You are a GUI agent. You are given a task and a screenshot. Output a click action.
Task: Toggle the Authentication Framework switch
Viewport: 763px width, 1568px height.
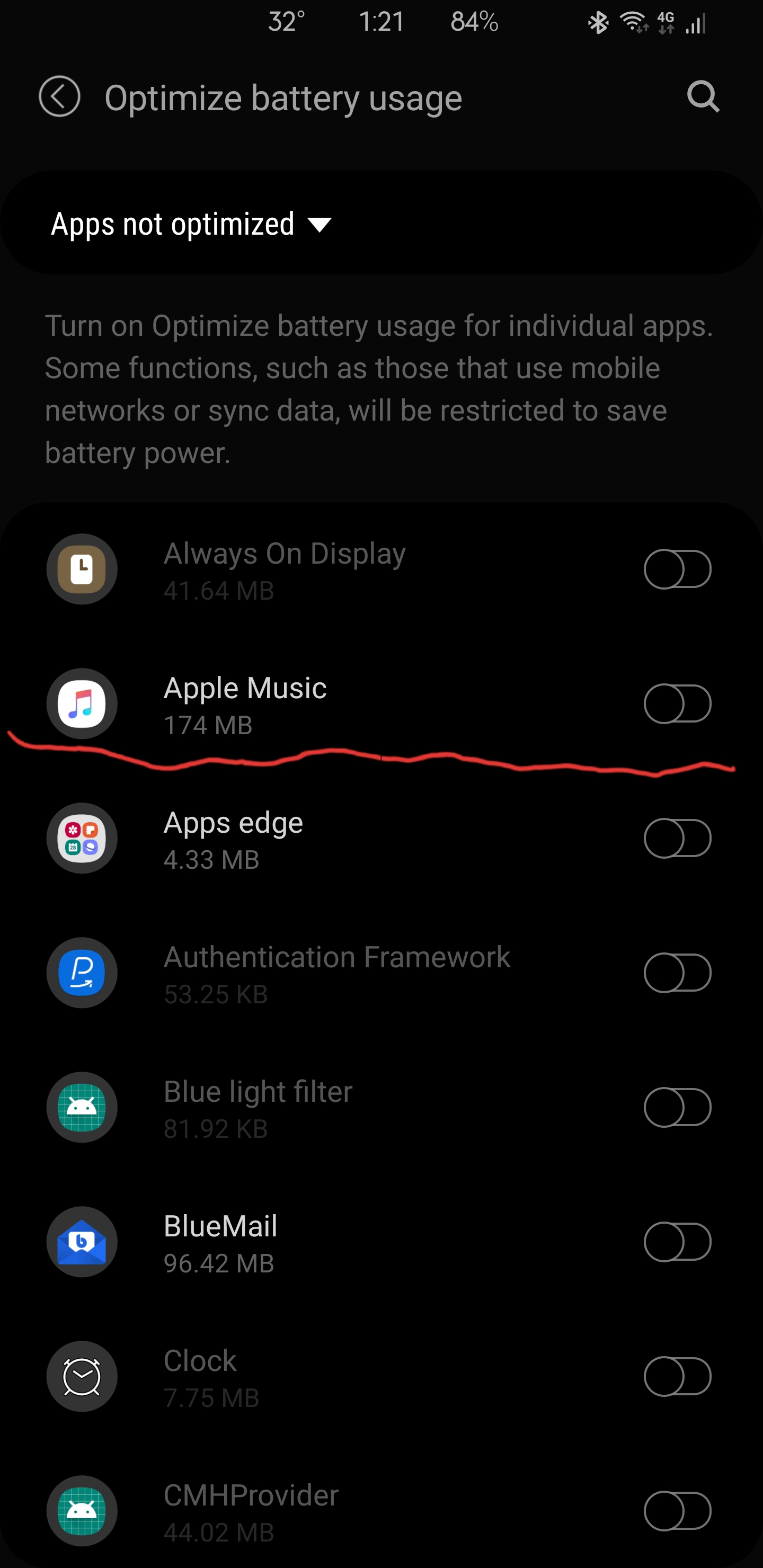point(677,973)
